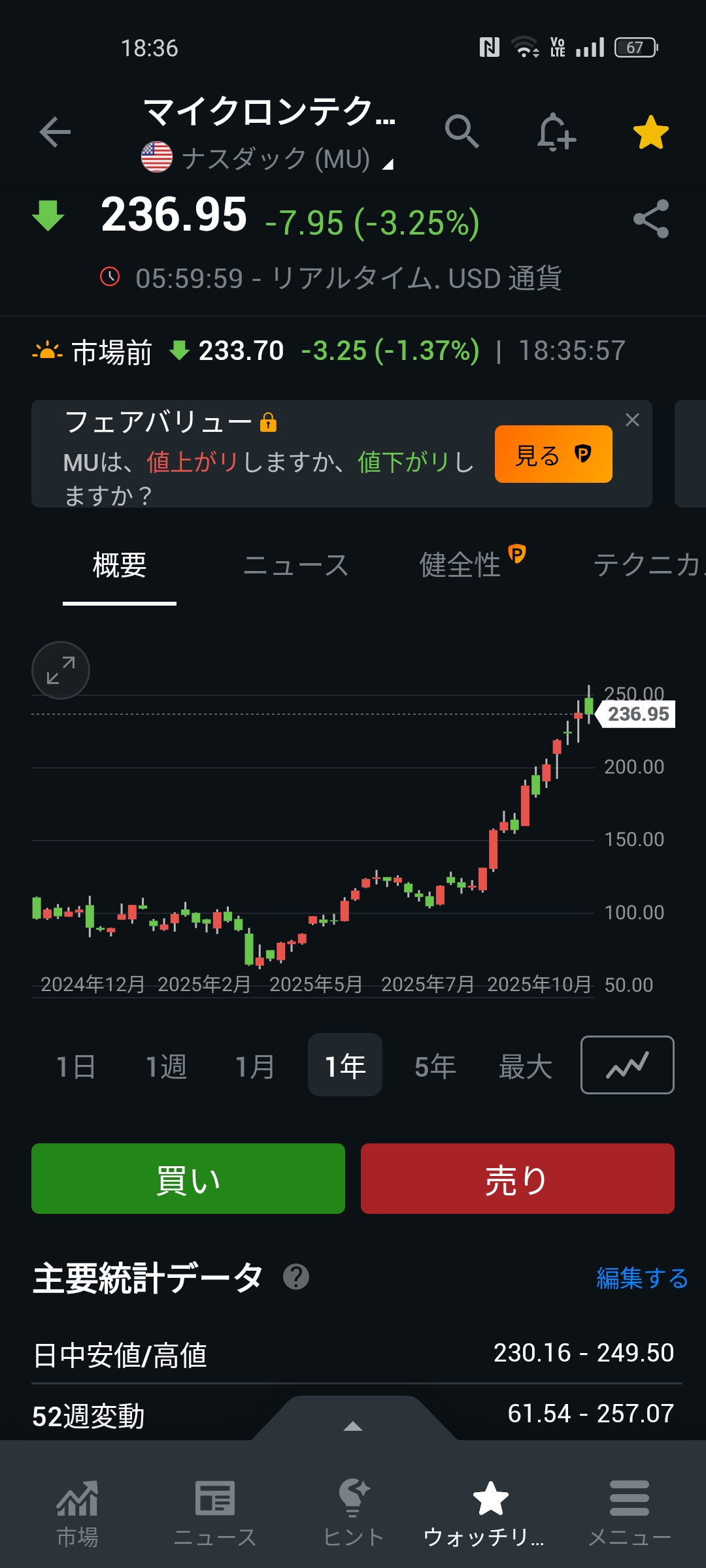The height and width of the screenshot is (1568, 706).
Task: Tap the green 買い button
Action: (x=188, y=1179)
